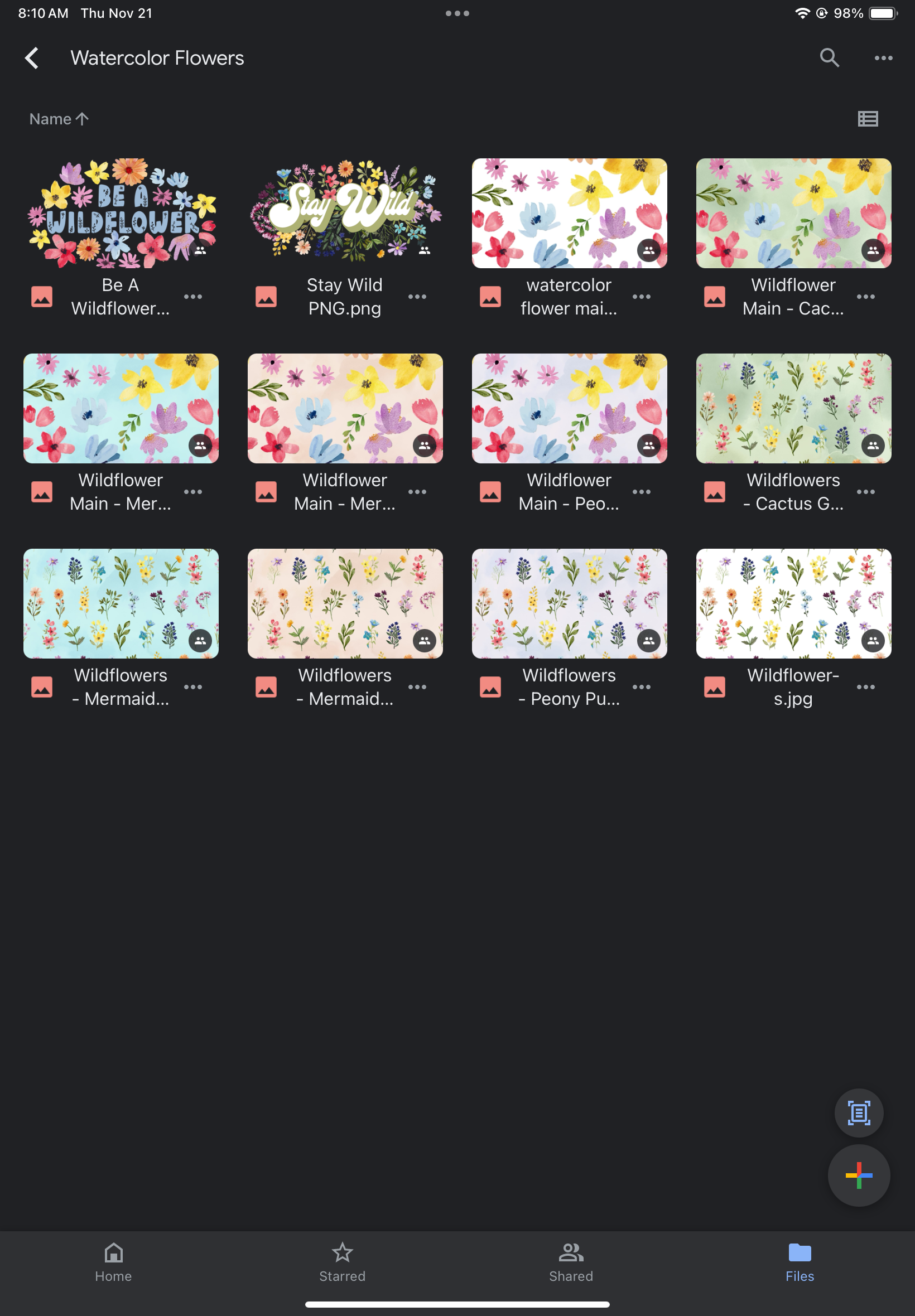Open Be A Wildflower image
The width and height of the screenshot is (915, 1316).
coord(121,213)
